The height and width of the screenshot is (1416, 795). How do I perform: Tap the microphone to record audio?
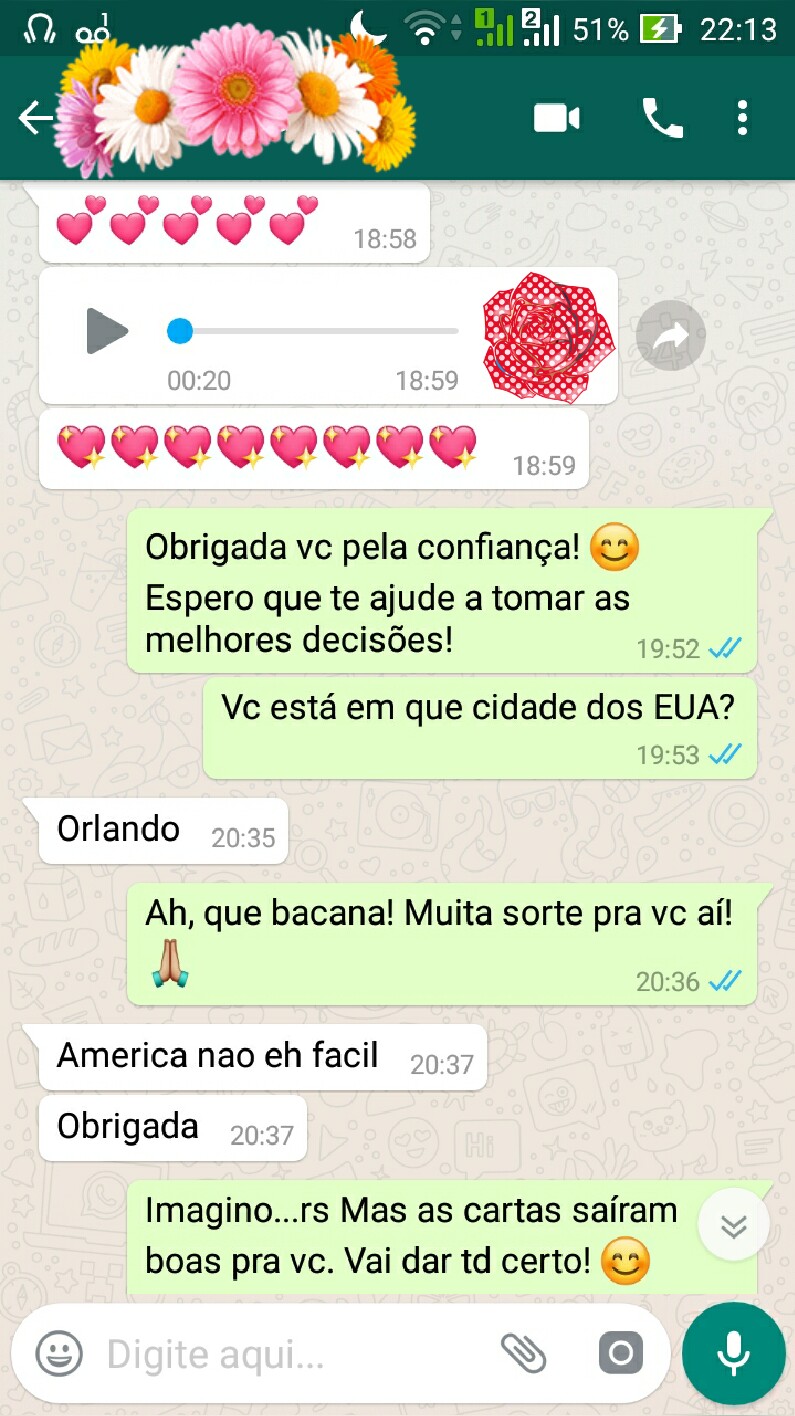[732, 1354]
